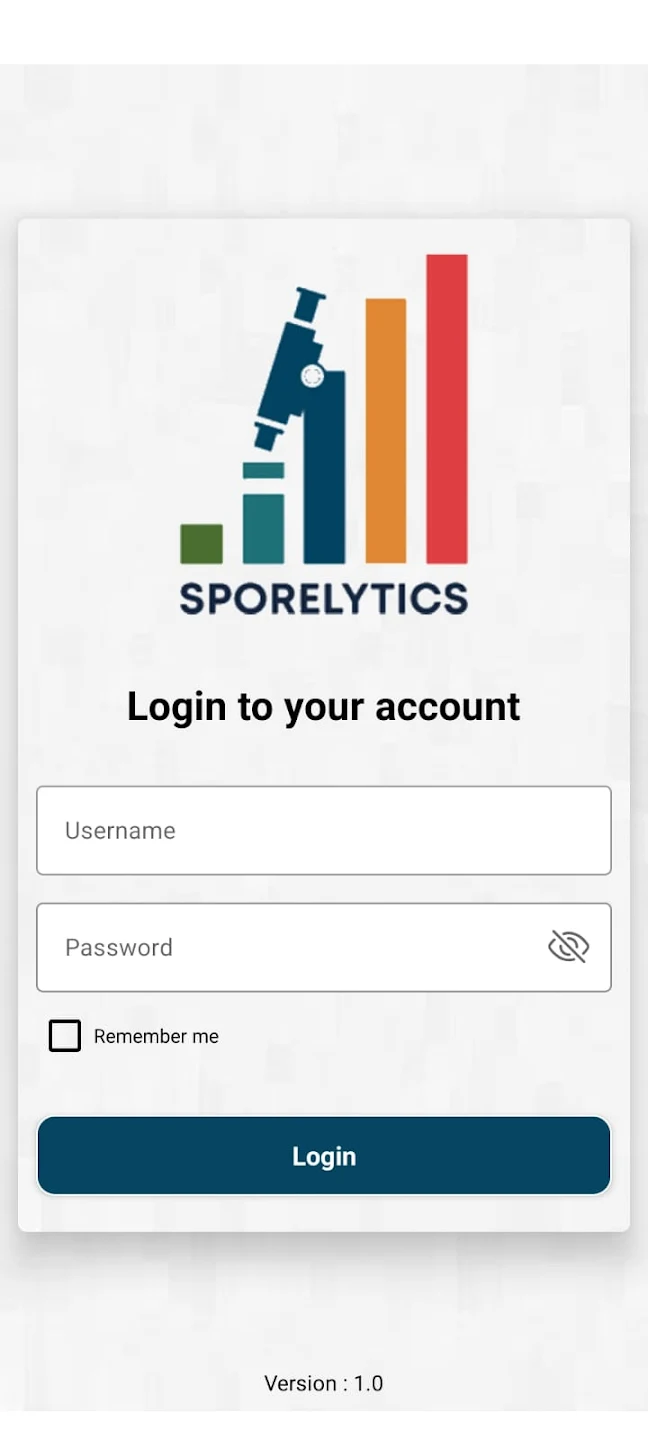Focus the Password input field
648x1440 pixels.
click(x=290, y=947)
